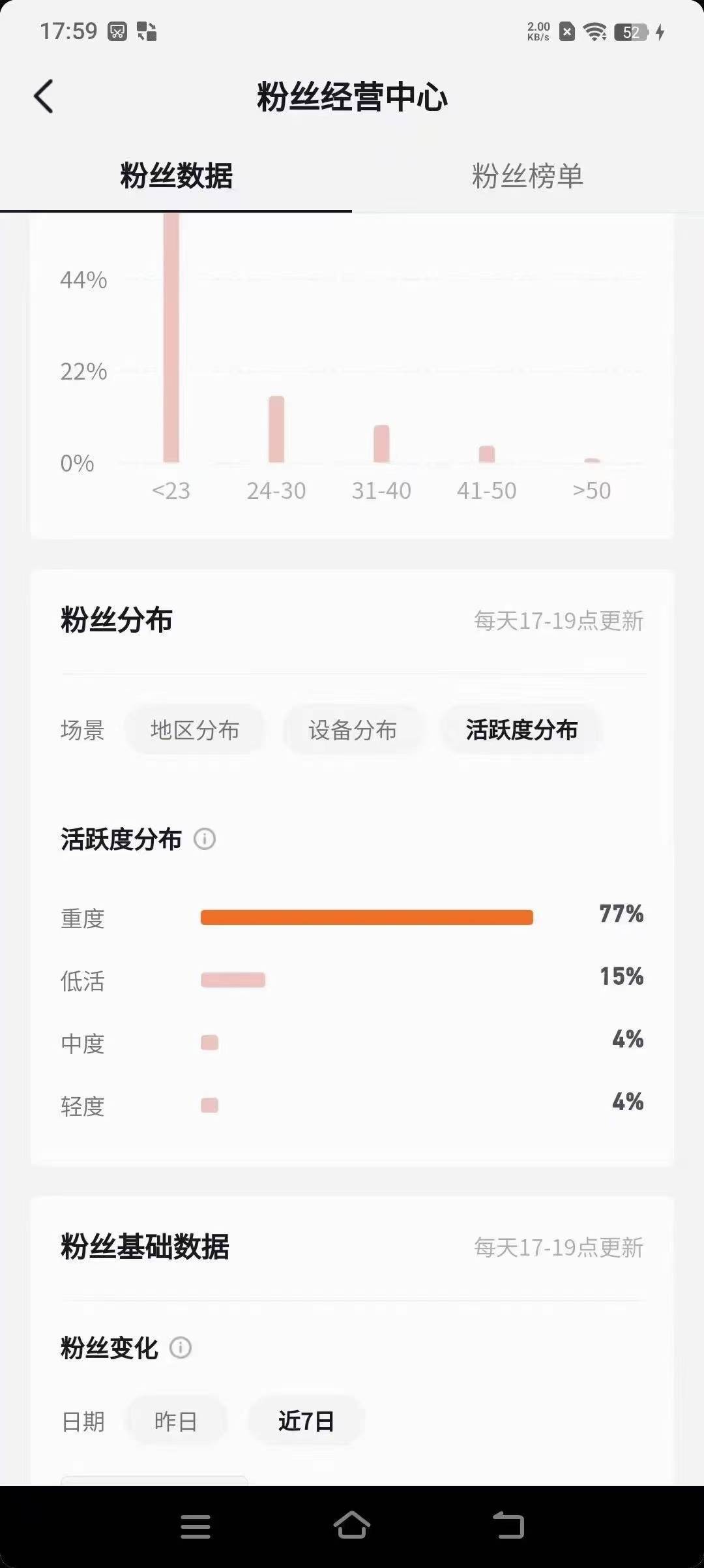Choose 近7日 date filter
This screenshot has width=704, height=1568.
pos(306,1421)
